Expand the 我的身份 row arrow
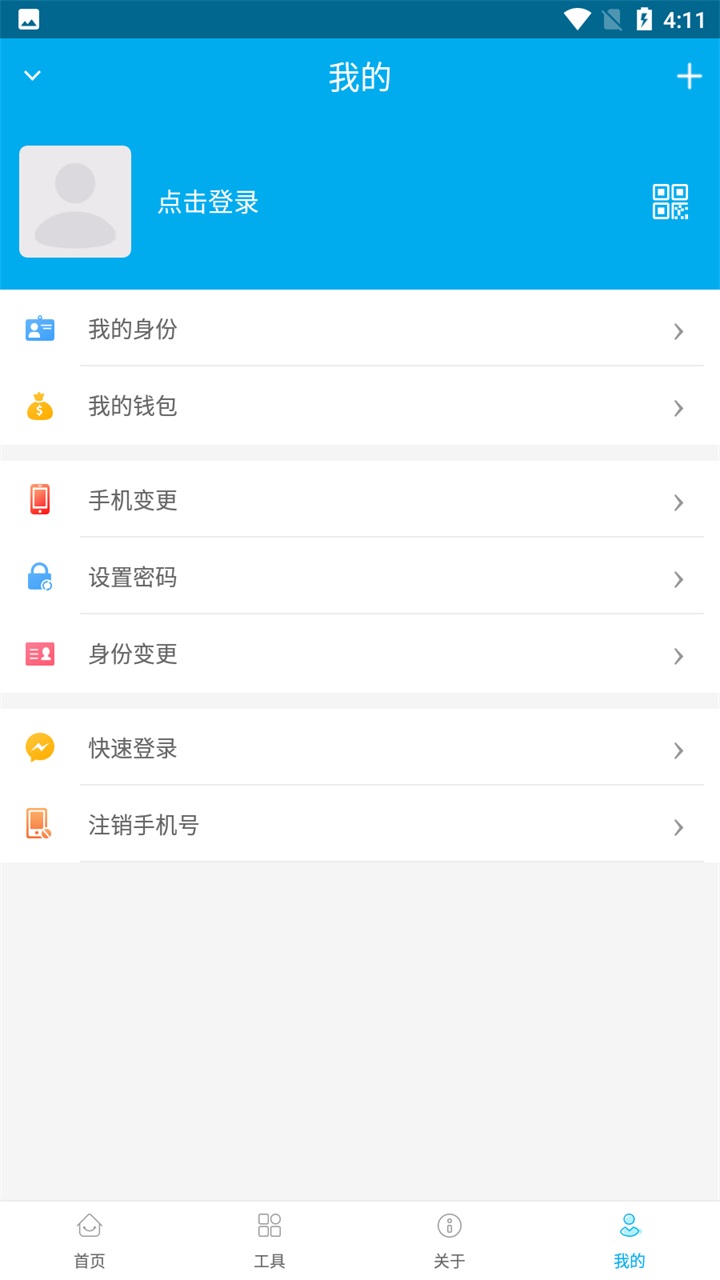This screenshot has width=720, height=1280. click(x=678, y=331)
